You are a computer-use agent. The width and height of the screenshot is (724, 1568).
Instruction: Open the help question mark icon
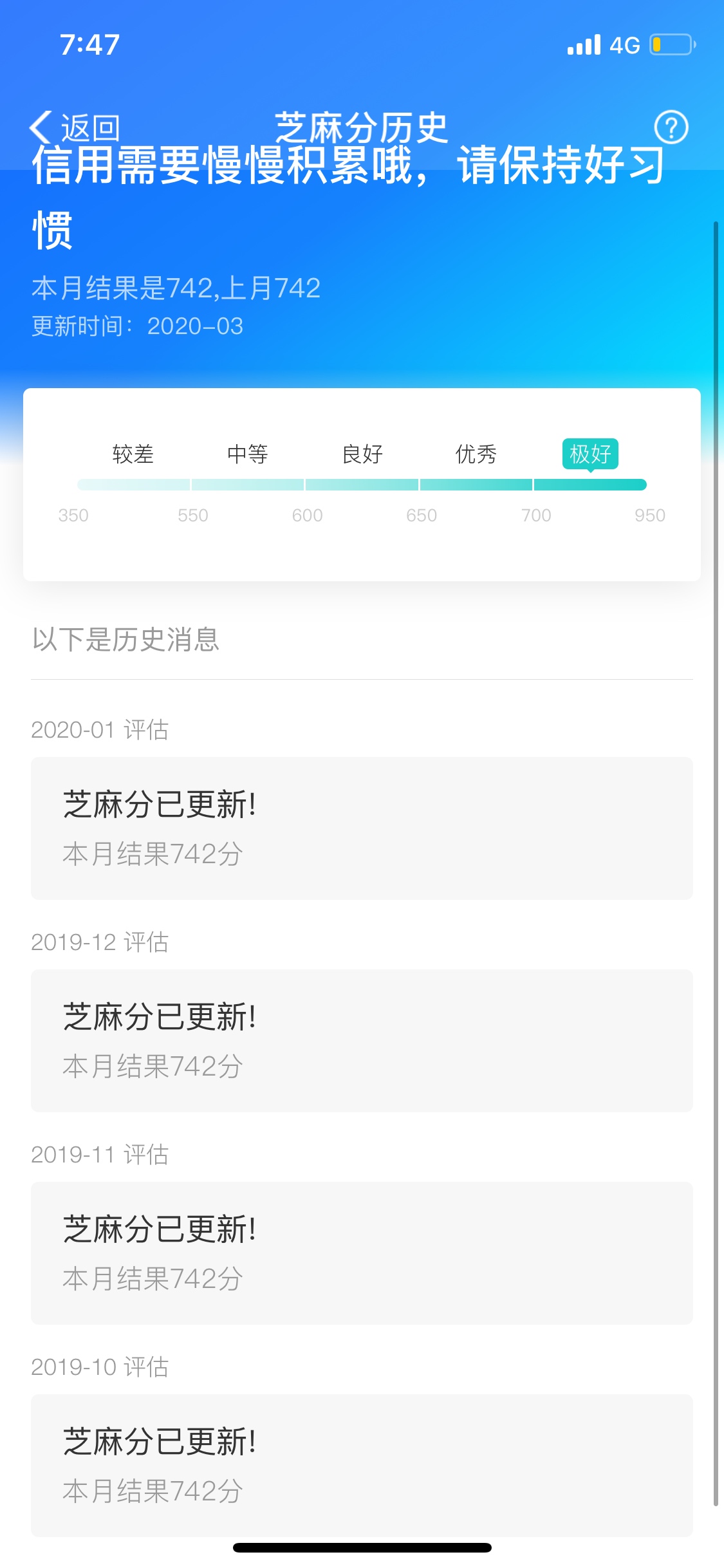(671, 127)
